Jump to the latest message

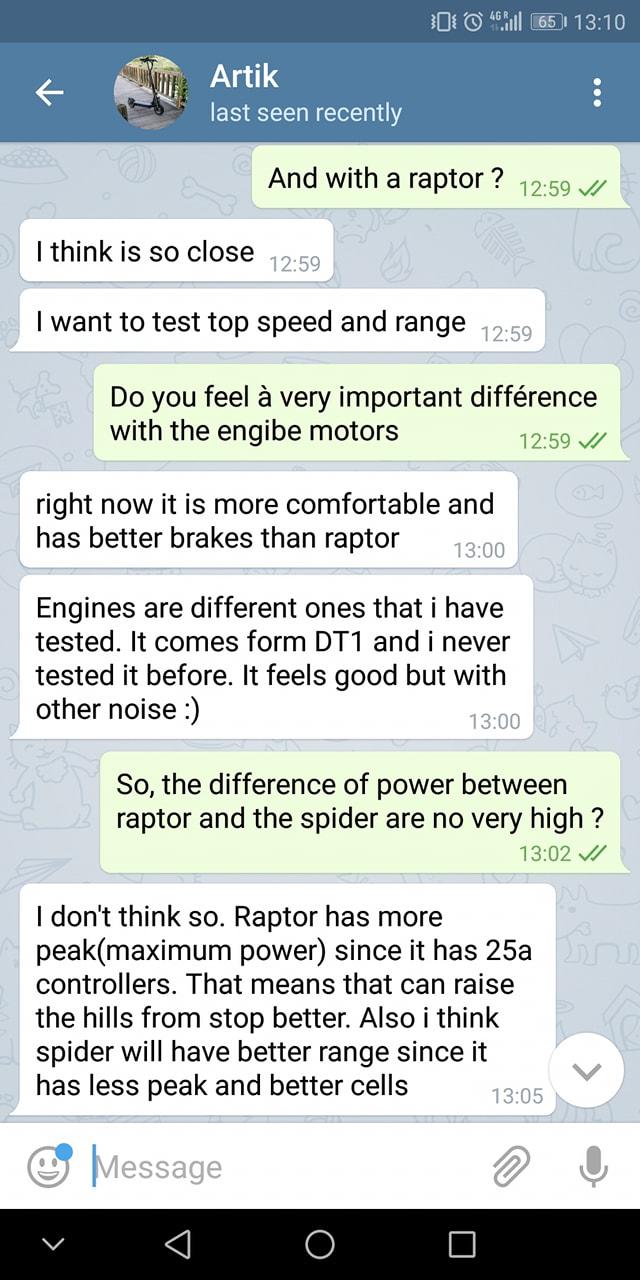point(587,1071)
